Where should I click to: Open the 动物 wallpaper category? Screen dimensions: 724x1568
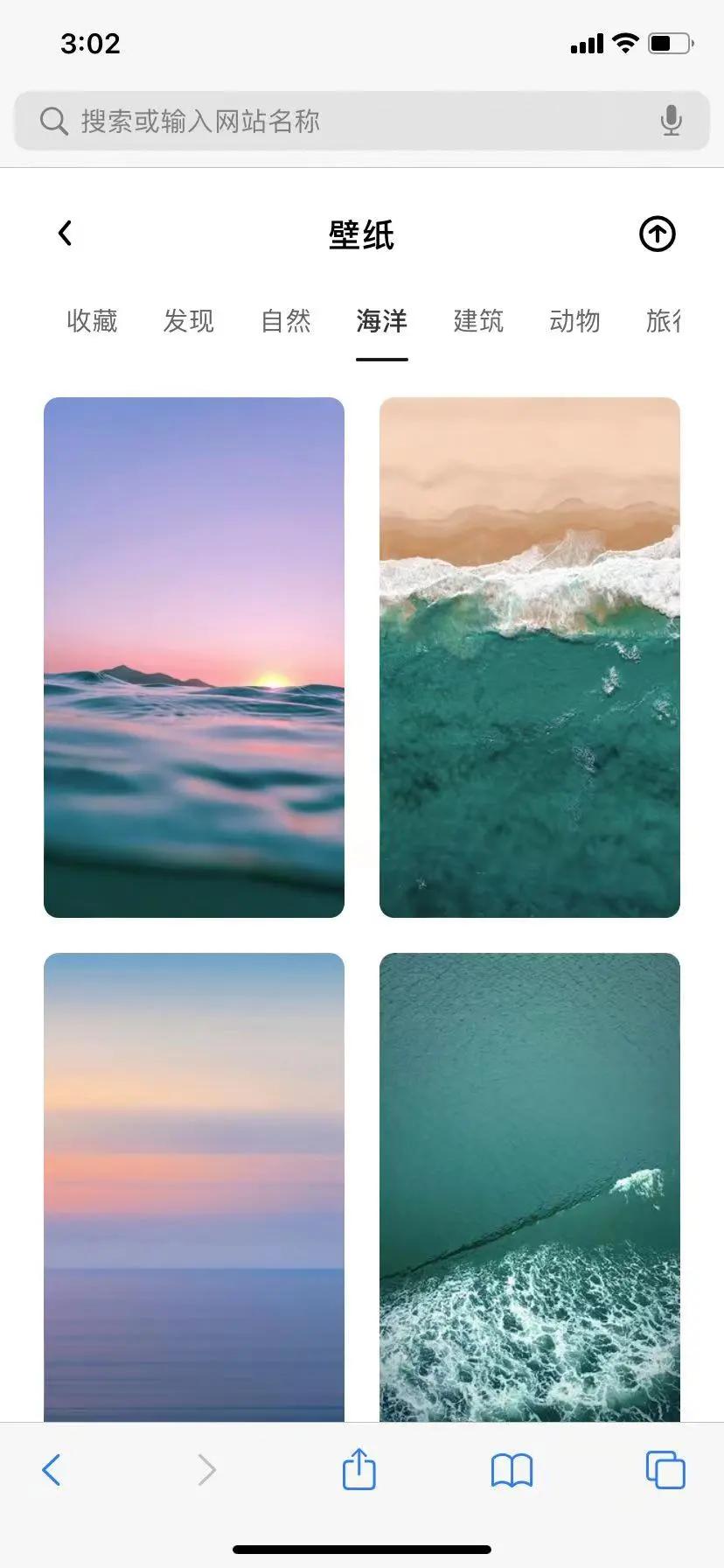pos(574,322)
